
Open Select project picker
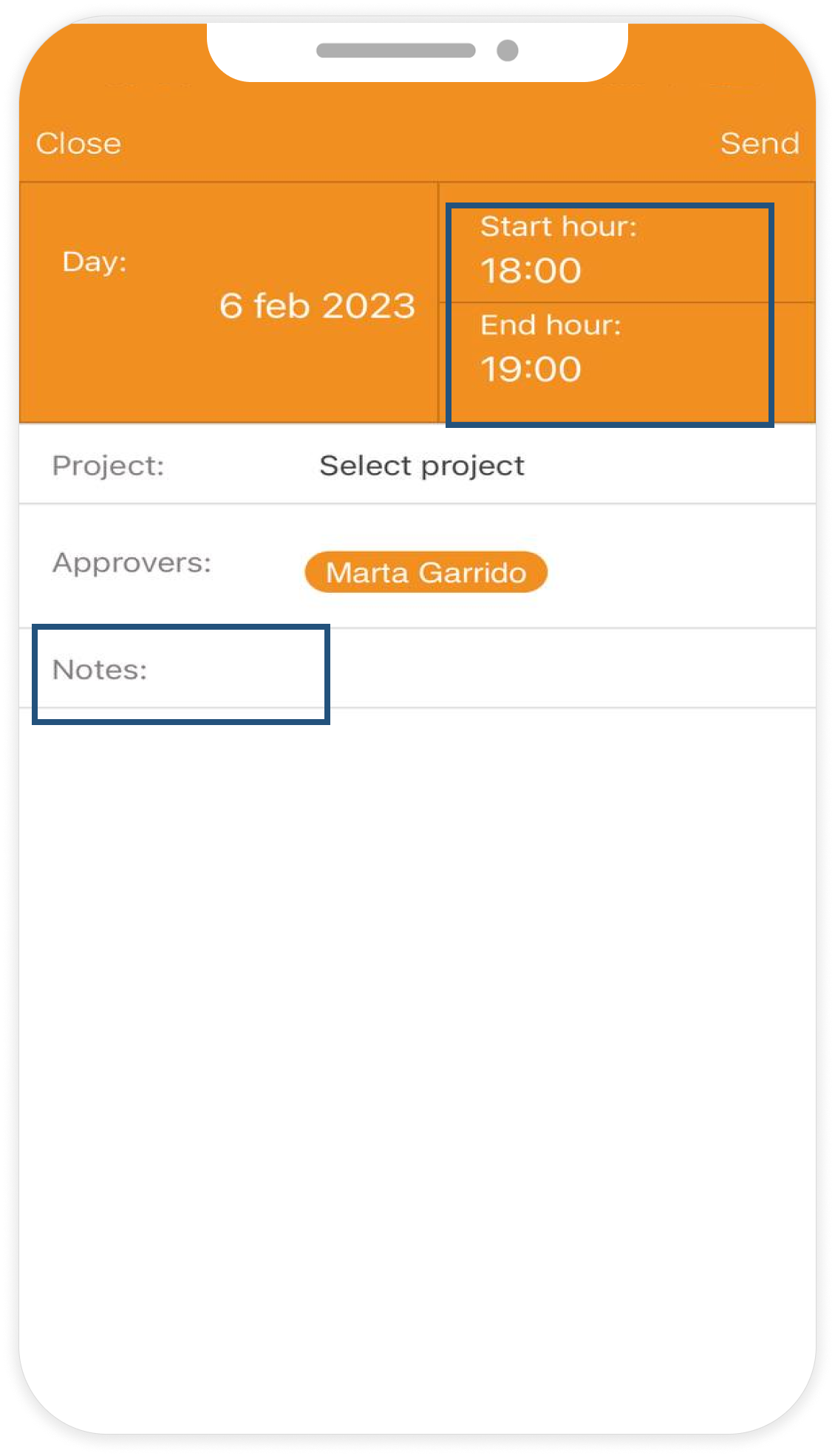click(x=421, y=466)
